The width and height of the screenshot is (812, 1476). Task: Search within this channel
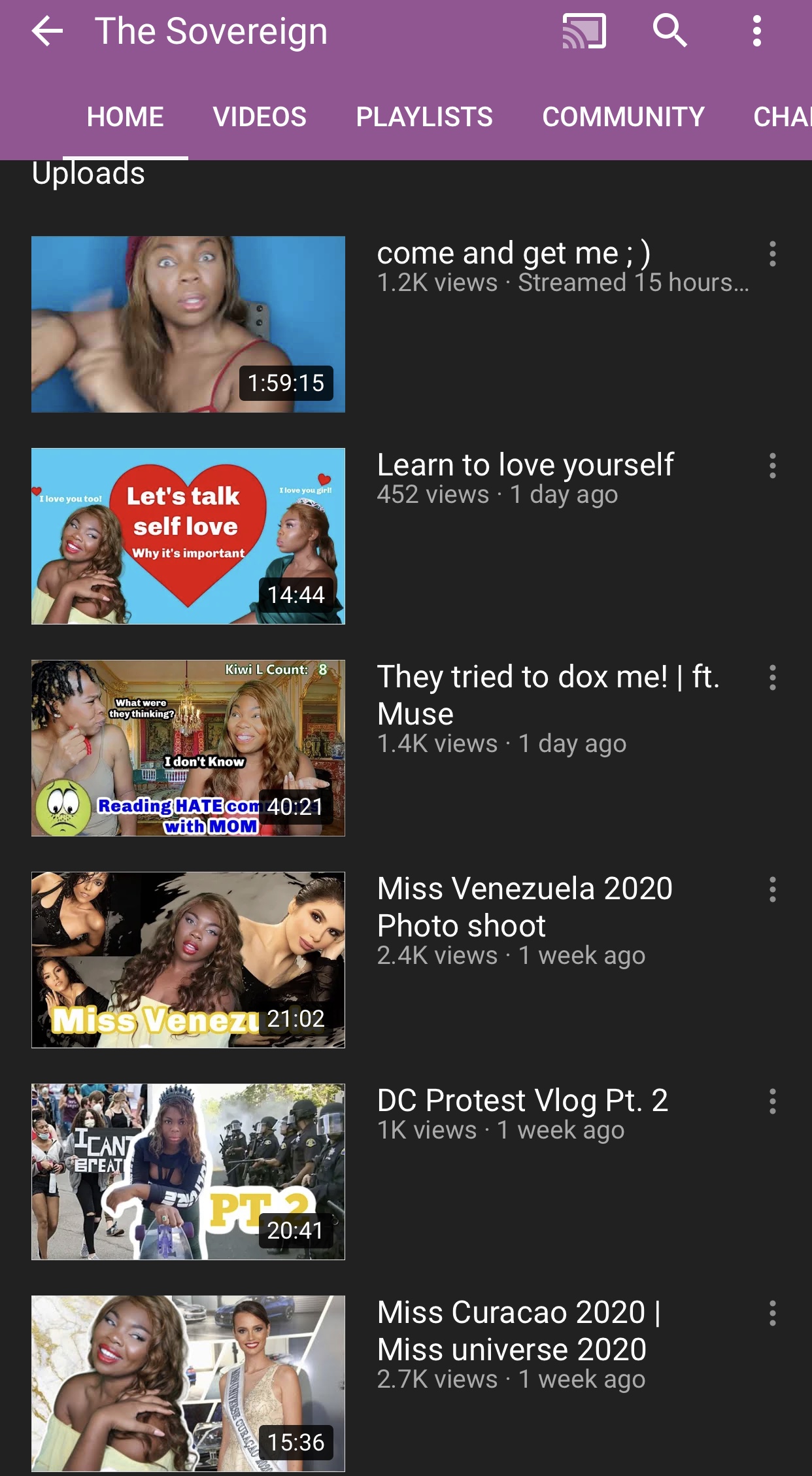click(x=670, y=31)
